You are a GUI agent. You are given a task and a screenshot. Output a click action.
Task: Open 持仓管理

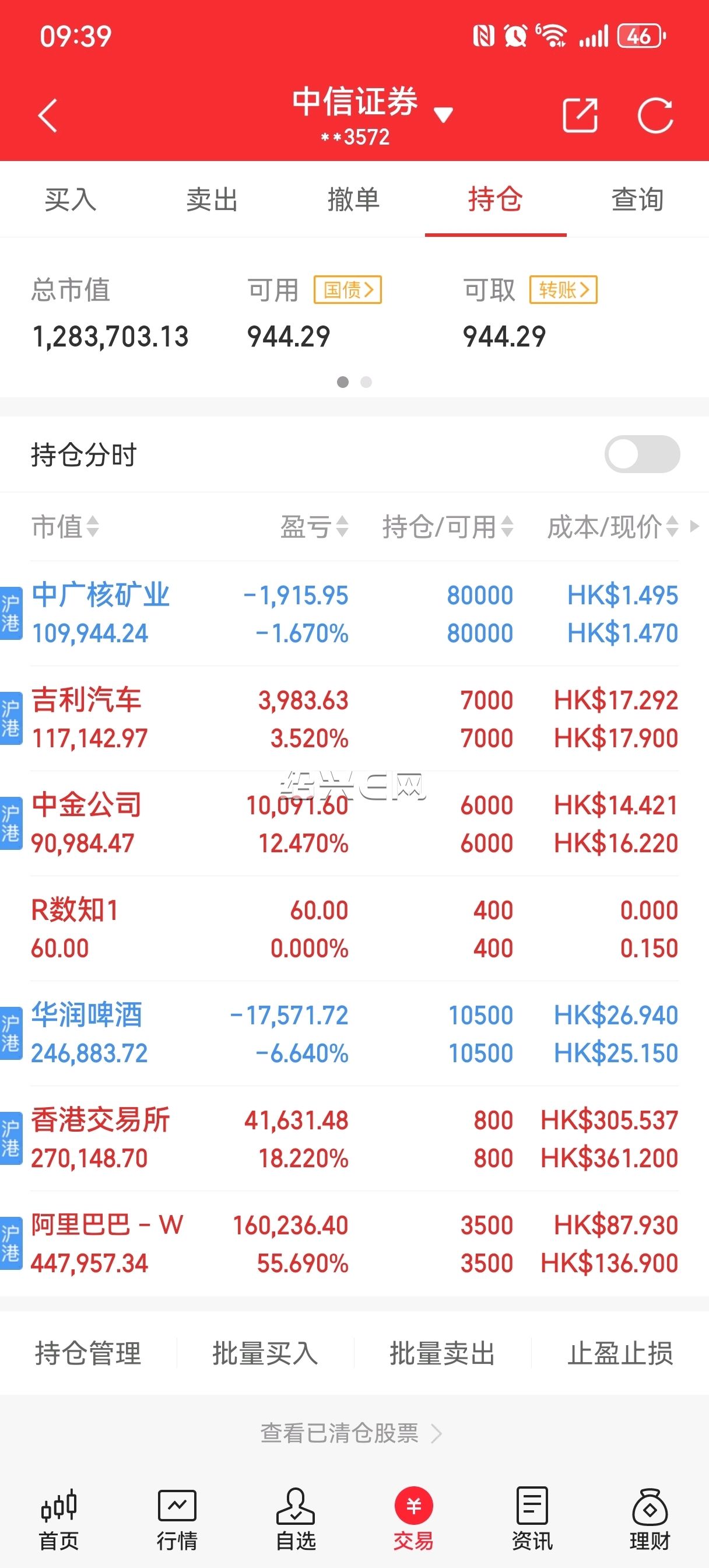tap(88, 1353)
